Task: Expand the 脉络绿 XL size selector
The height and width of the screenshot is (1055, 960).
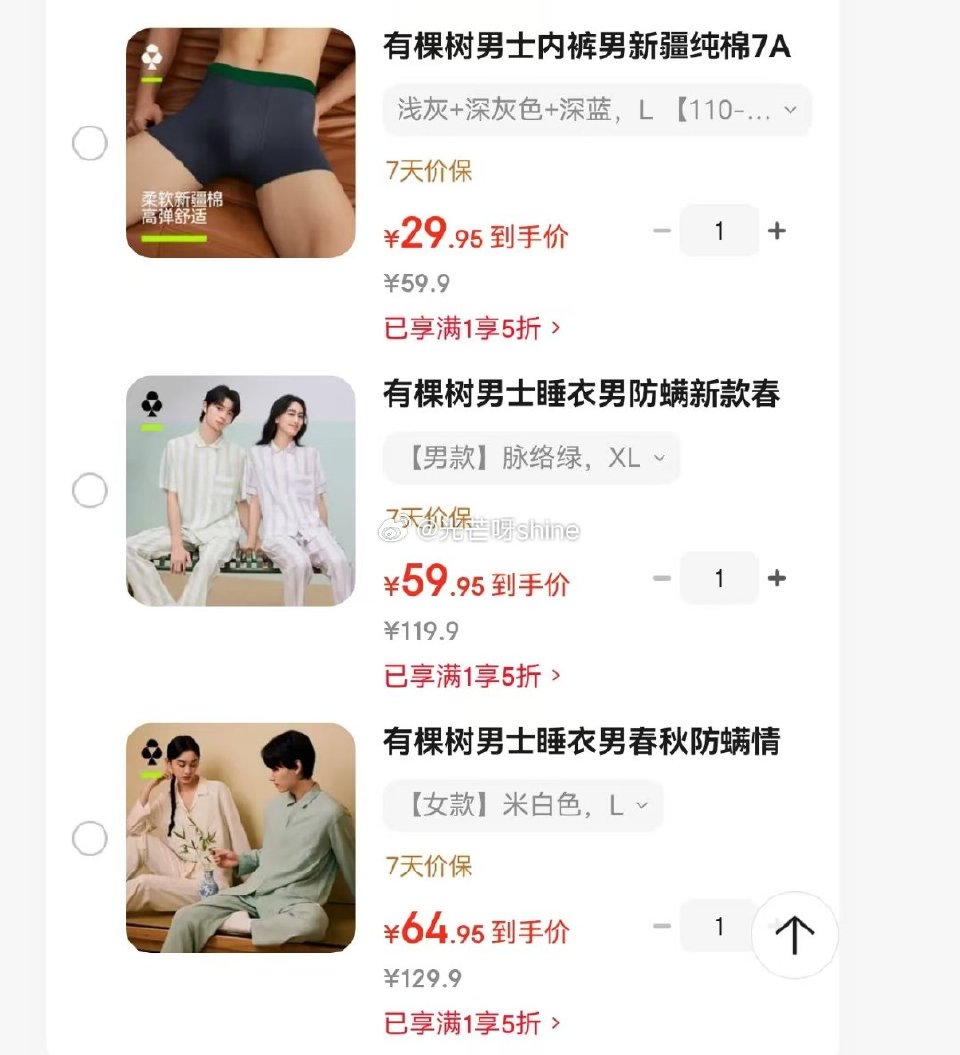Action: 530,457
